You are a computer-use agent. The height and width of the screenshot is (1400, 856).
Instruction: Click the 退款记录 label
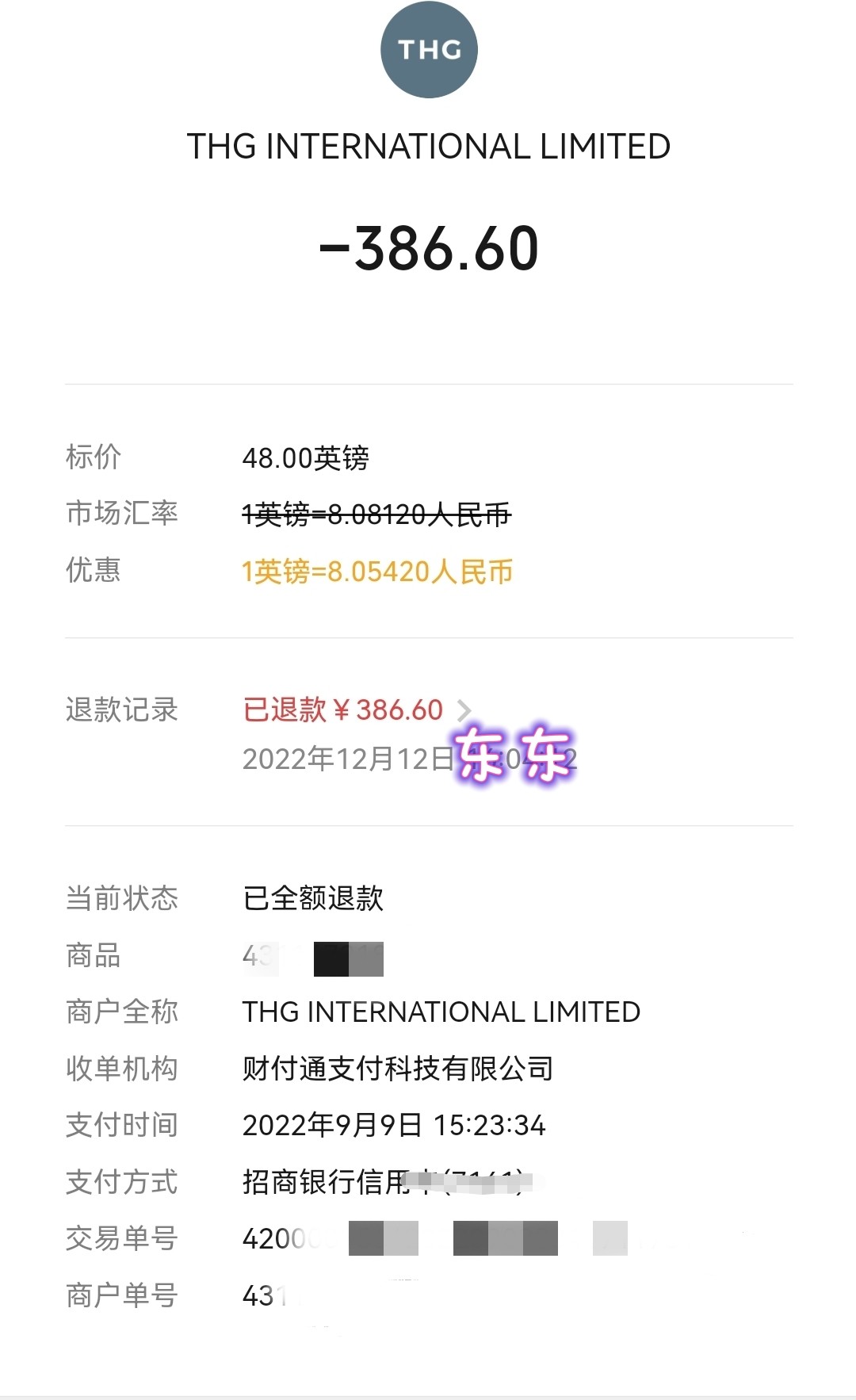[x=119, y=711]
